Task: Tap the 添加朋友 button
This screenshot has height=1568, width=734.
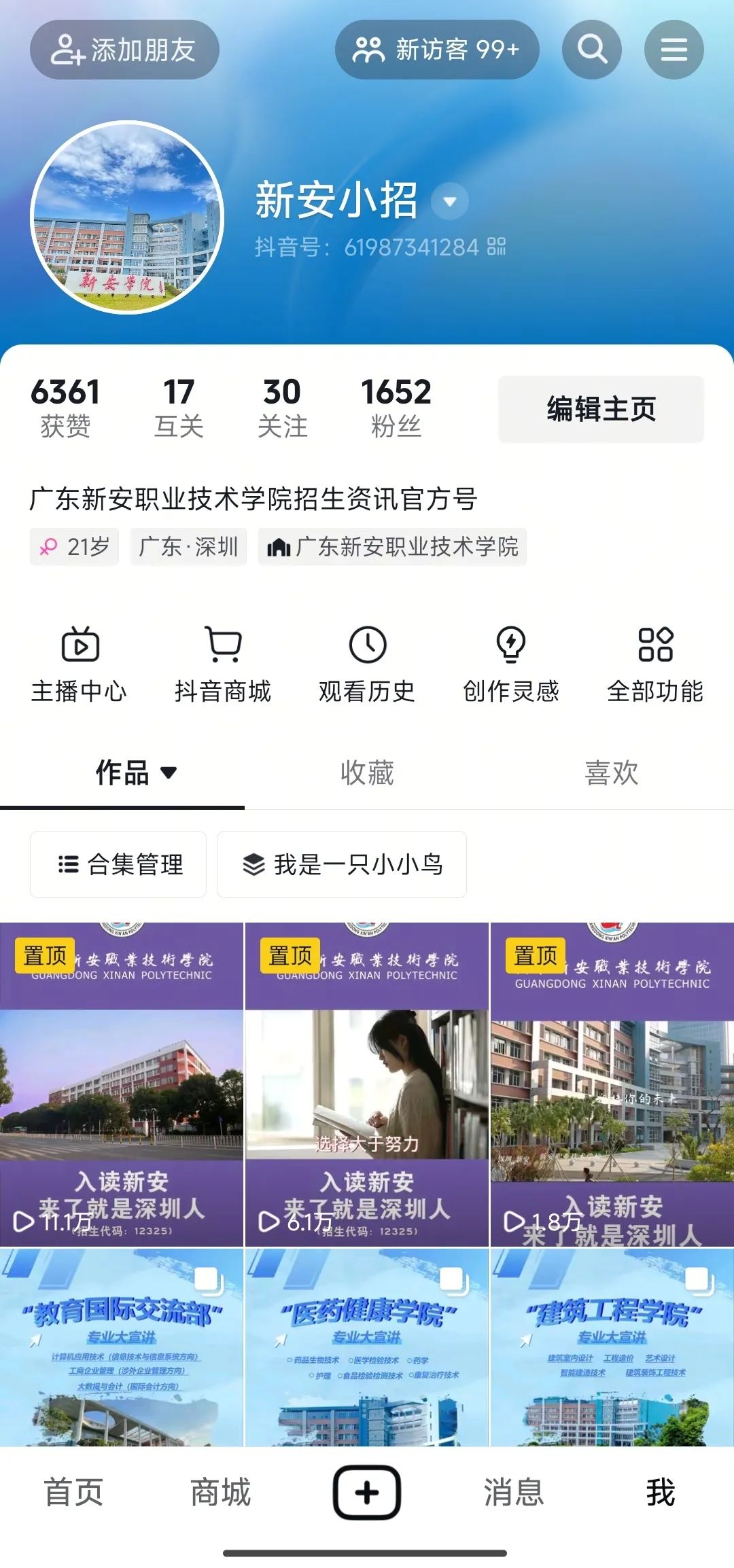Action: pyautogui.click(x=124, y=50)
